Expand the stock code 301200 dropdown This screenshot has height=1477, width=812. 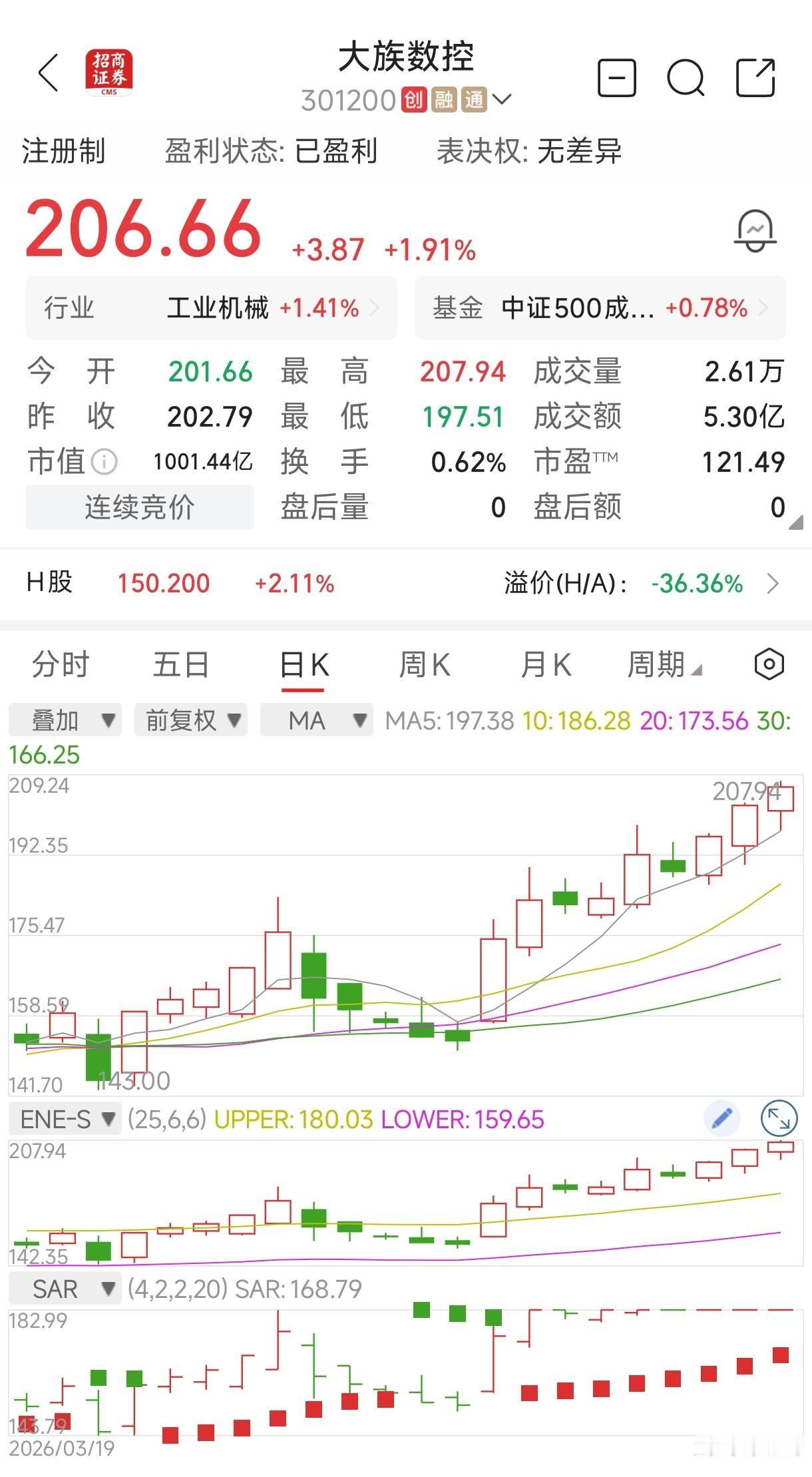click(x=503, y=100)
